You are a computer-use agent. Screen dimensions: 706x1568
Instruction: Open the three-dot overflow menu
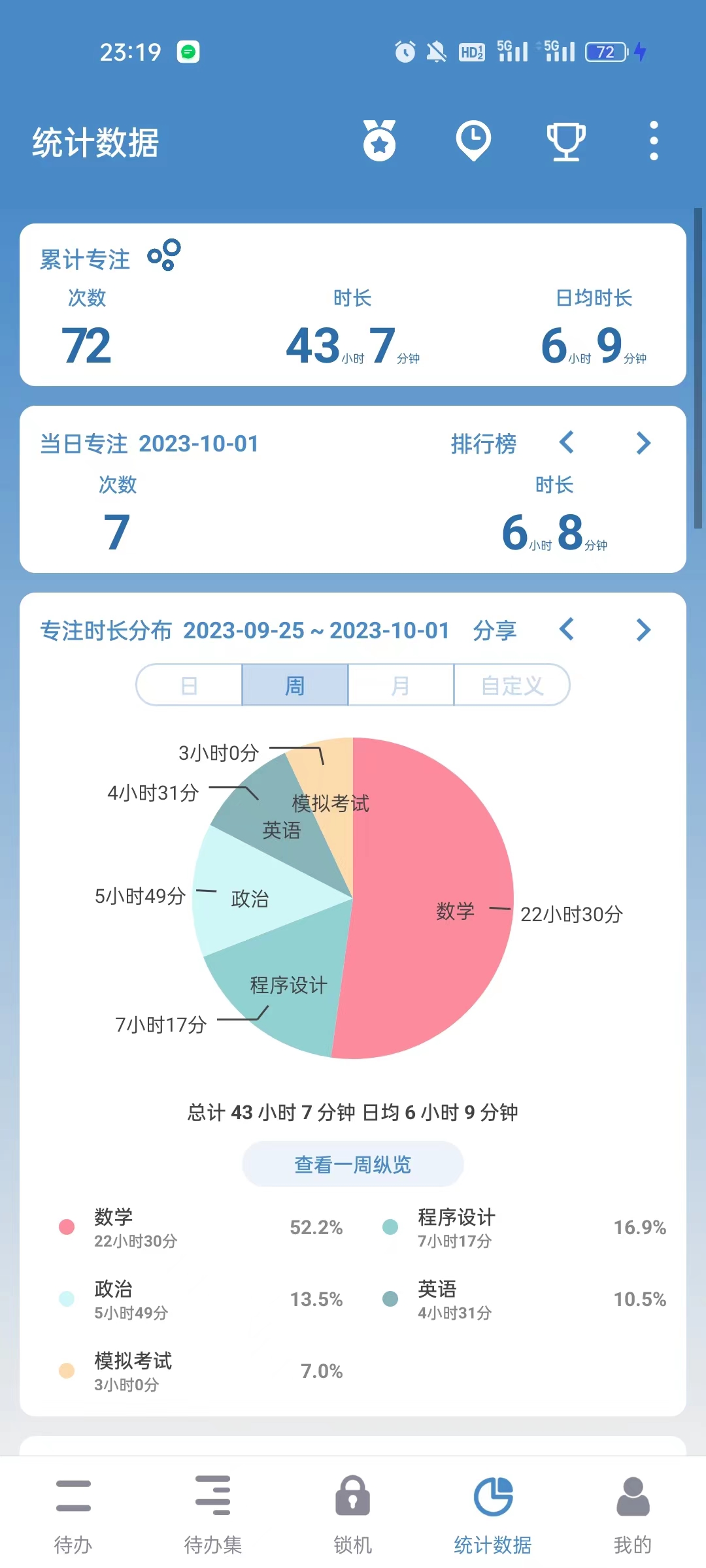653,140
